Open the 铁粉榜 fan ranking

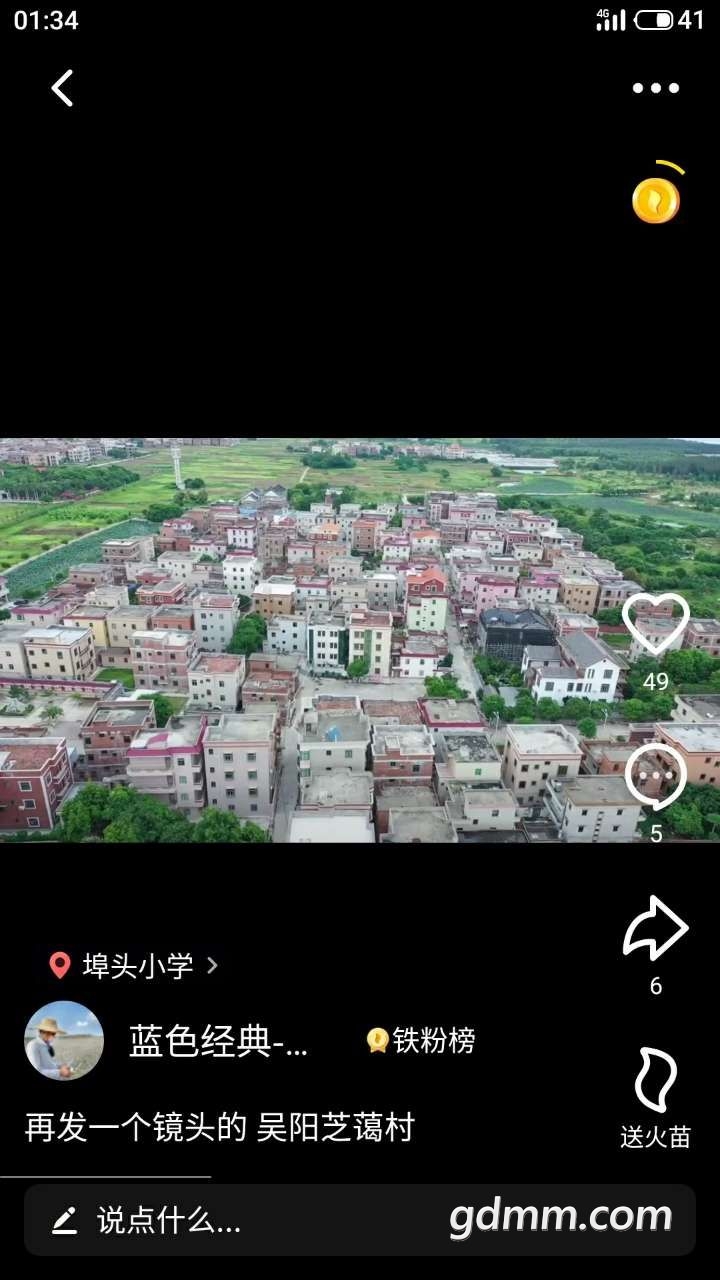pyautogui.click(x=421, y=1041)
